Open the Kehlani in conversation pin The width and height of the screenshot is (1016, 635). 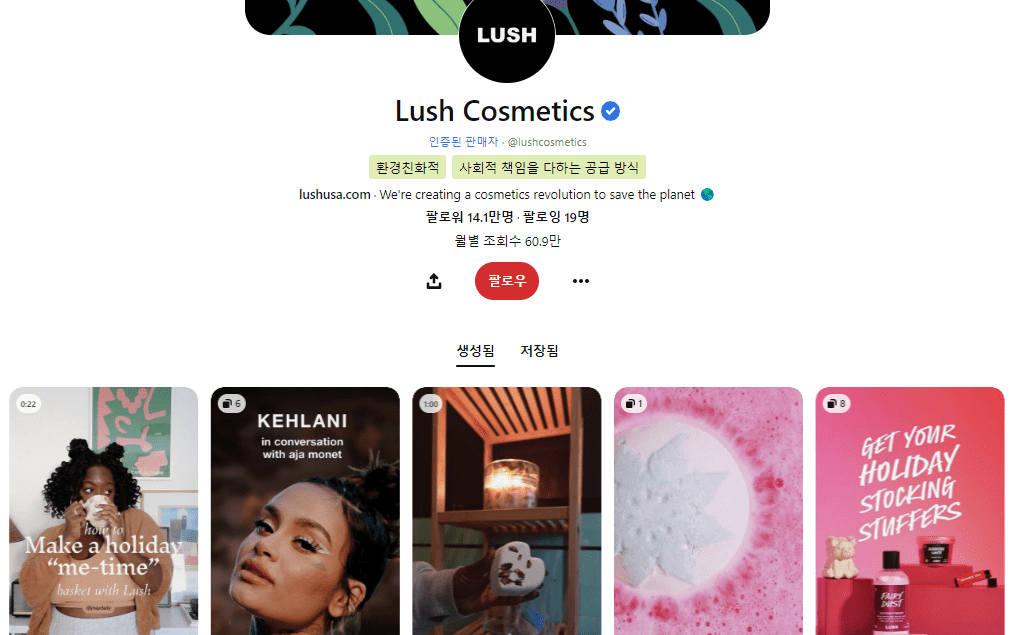click(305, 510)
